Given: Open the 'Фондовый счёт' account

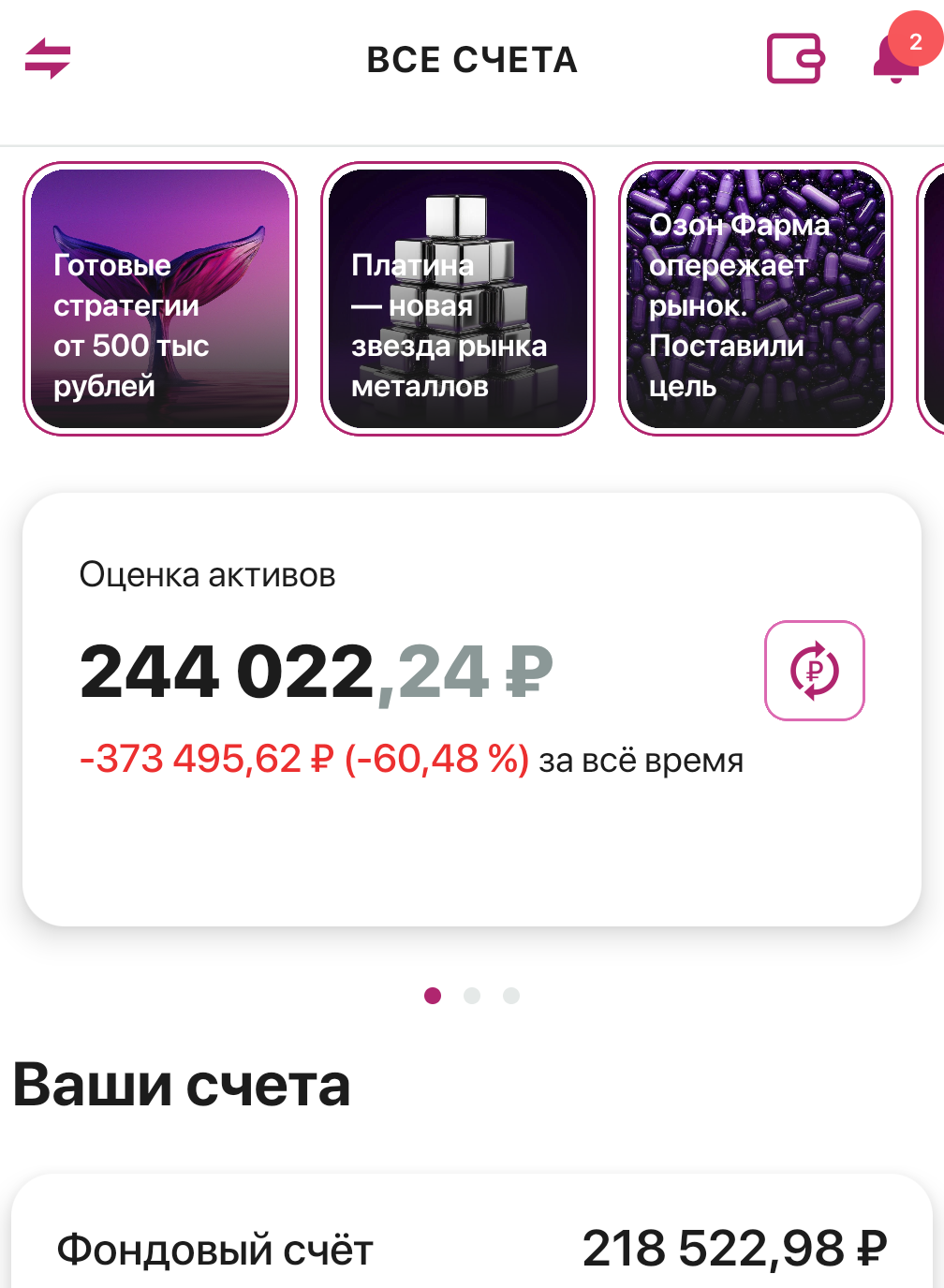Looking at the screenshot, I should coord(472,1249).
